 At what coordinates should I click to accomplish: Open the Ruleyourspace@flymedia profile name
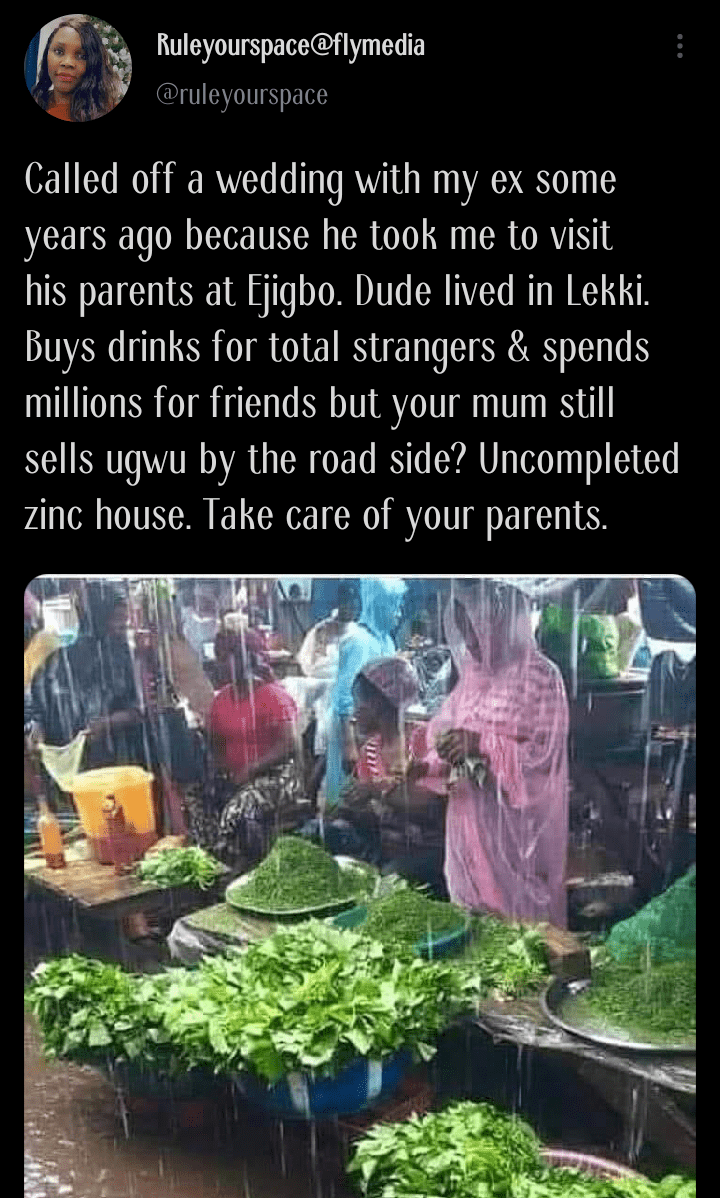291,45
